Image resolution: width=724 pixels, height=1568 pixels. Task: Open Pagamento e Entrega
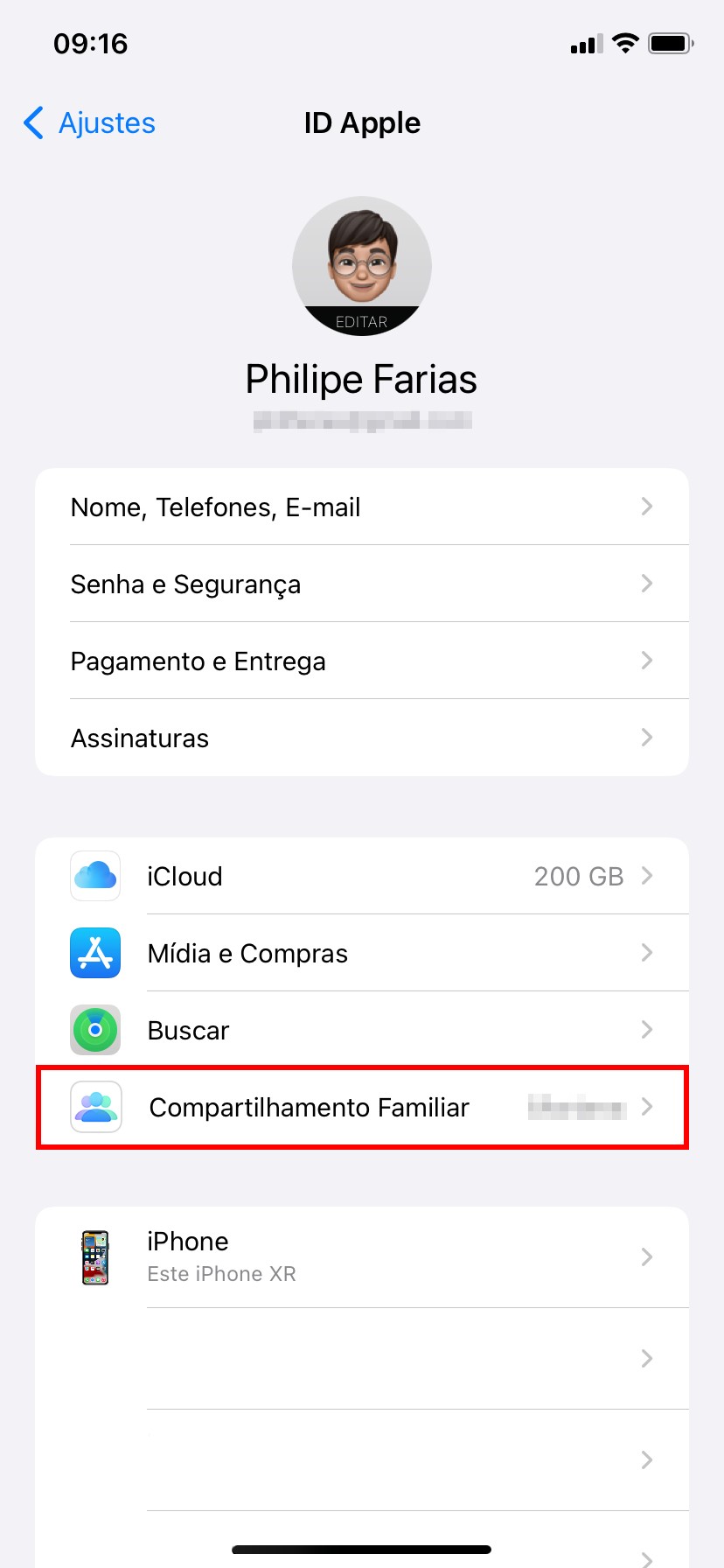(361, 661)
